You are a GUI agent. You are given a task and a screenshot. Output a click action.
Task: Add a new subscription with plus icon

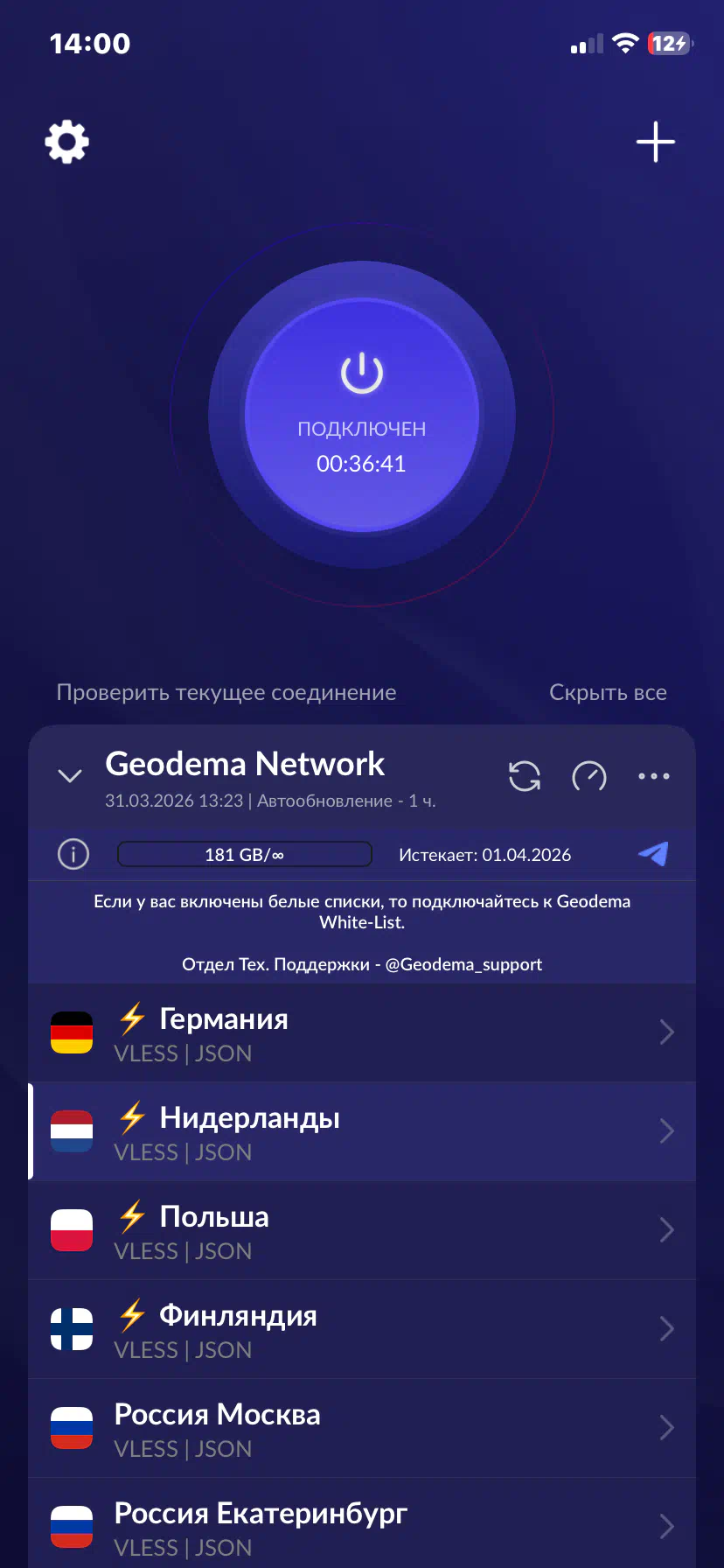click(x=655, y=142)
